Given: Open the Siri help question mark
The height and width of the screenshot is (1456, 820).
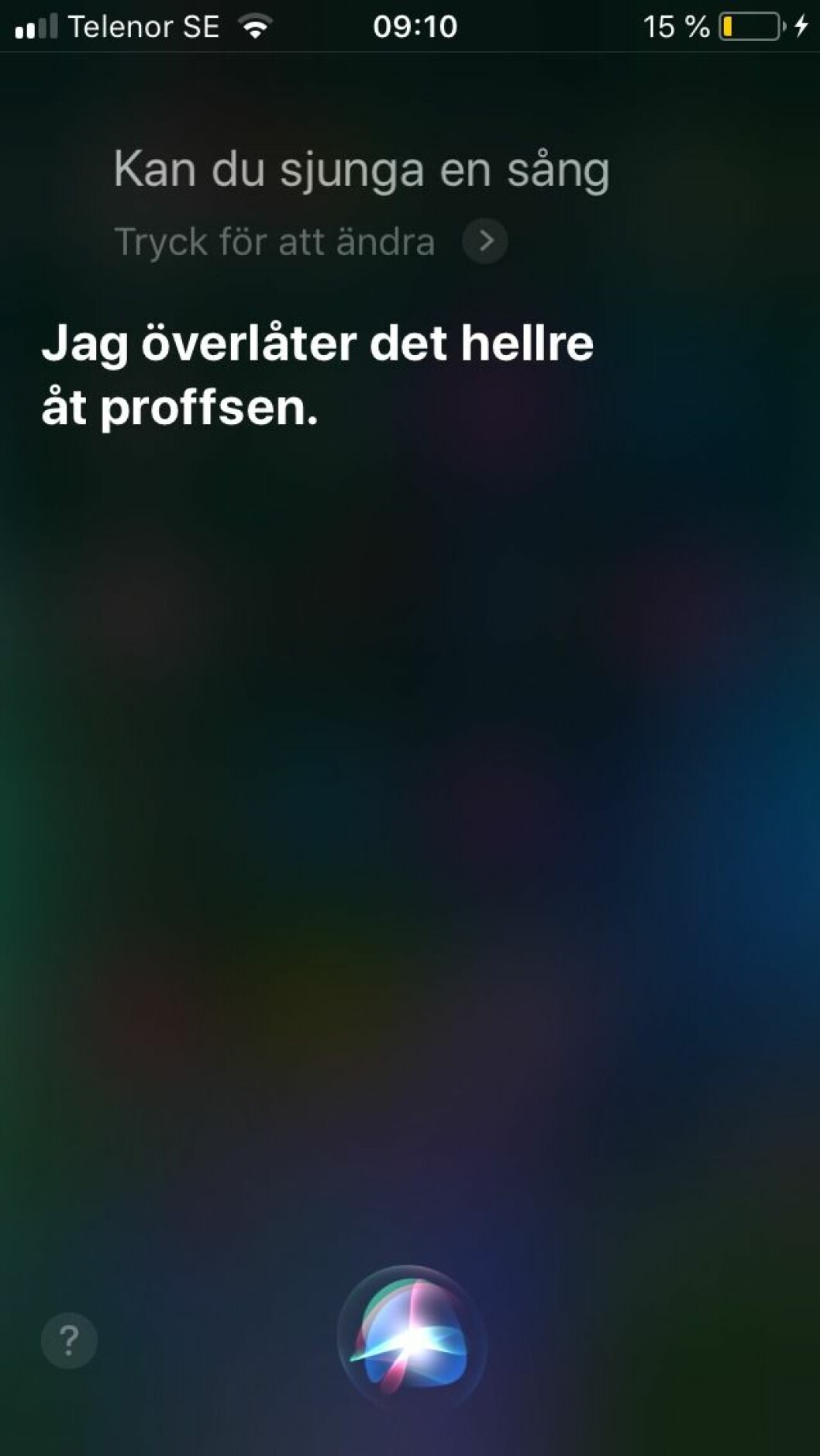Looking at the screenshot, I should pos(69,1340).
